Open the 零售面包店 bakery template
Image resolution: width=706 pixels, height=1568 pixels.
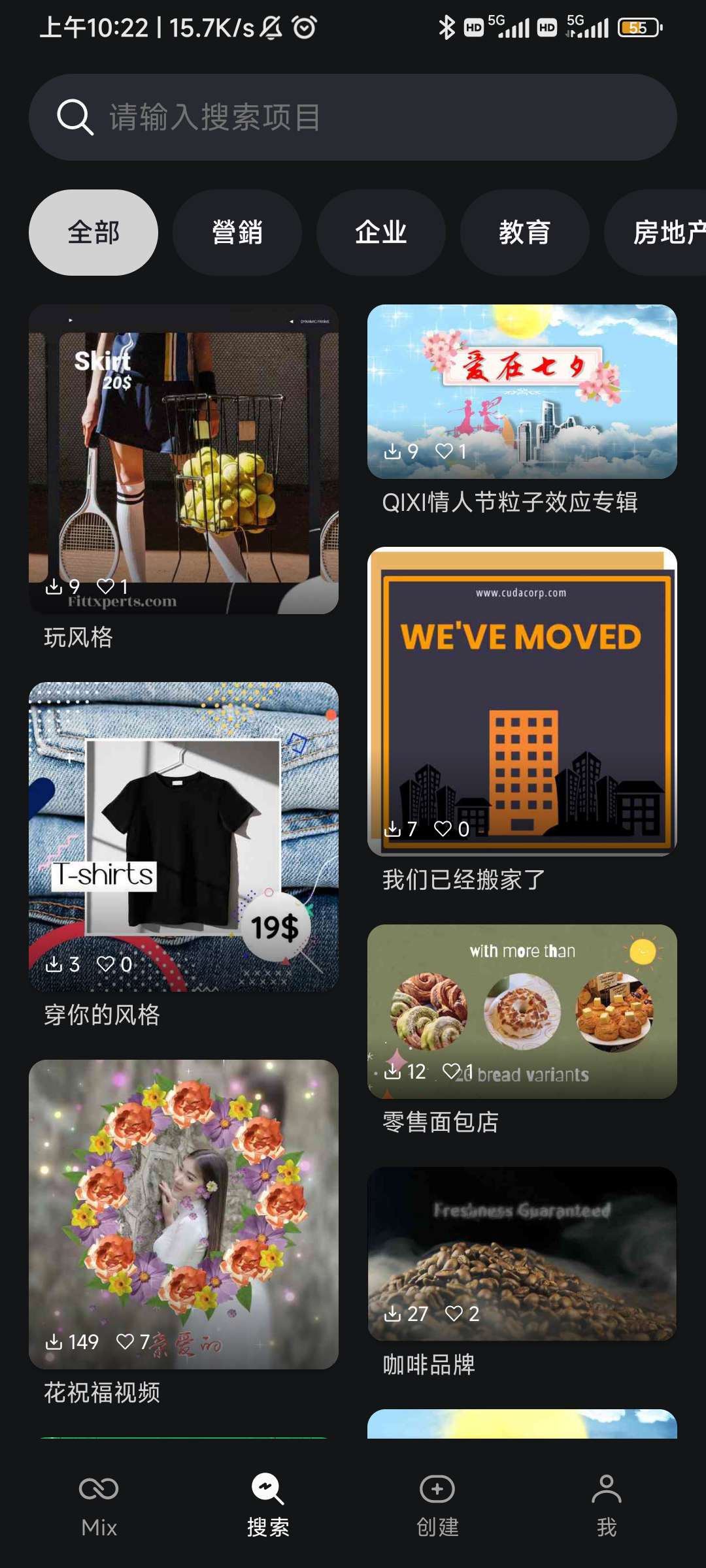[522, 1011]
